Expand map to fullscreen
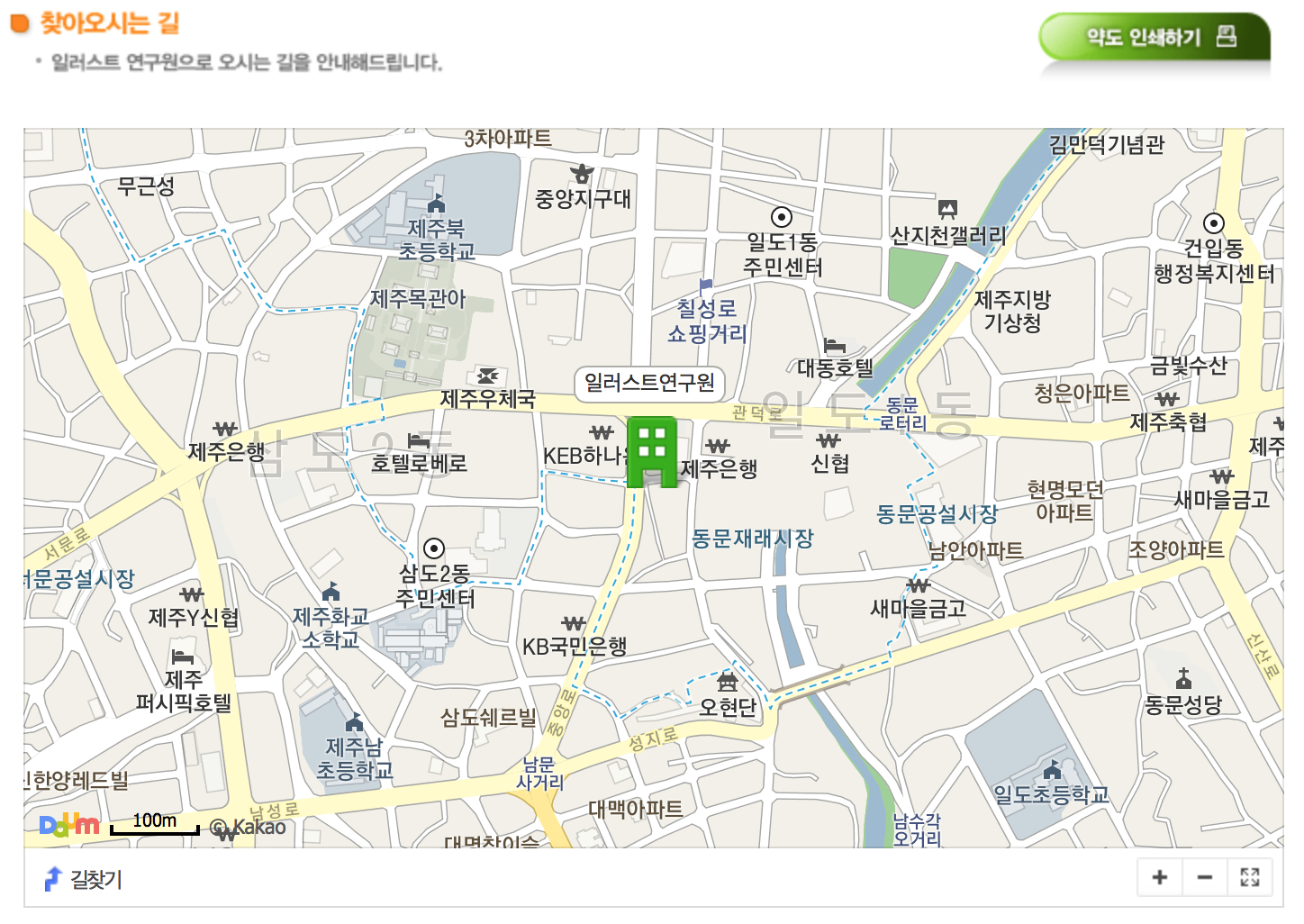This screenshot has height=924, width=1304. point(1250,877)
